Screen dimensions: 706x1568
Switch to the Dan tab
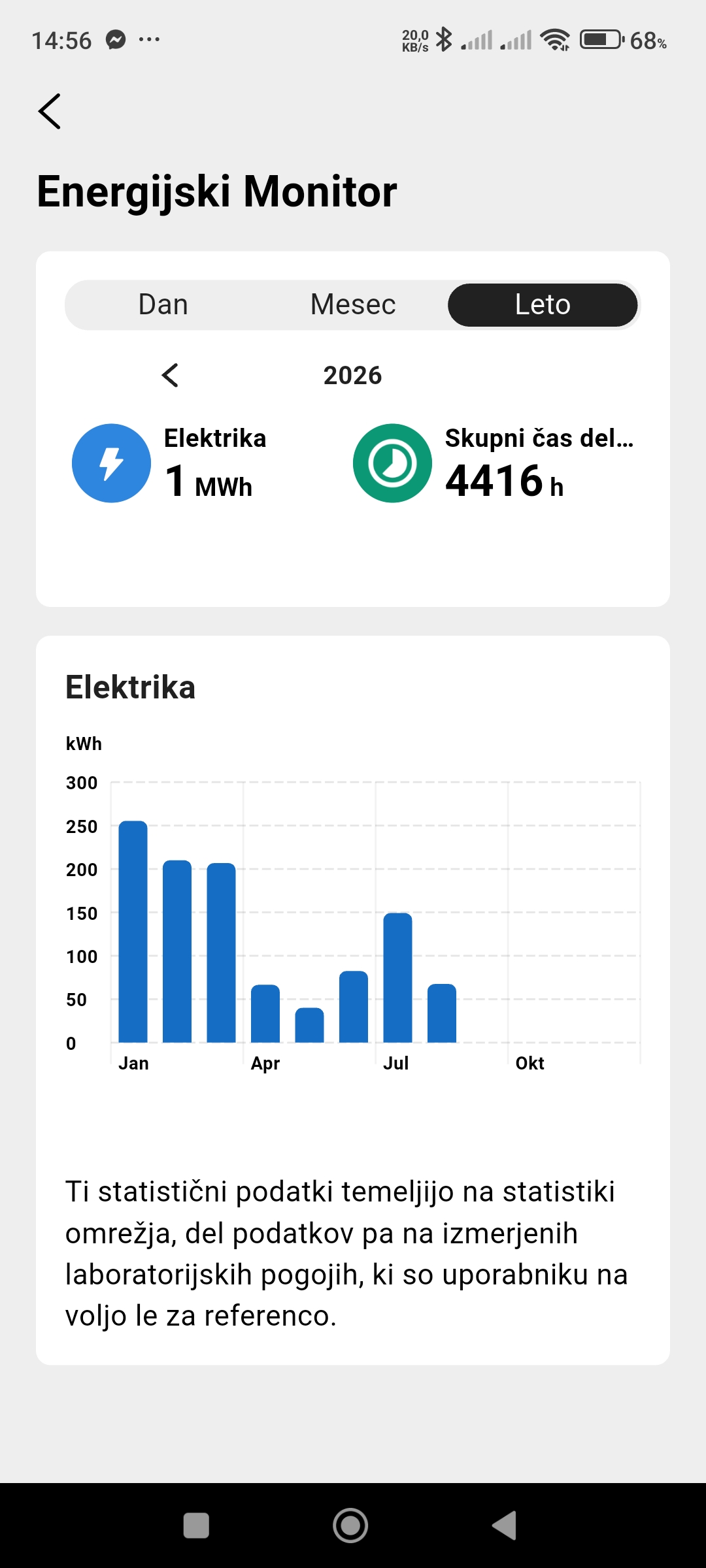(163, 305)
